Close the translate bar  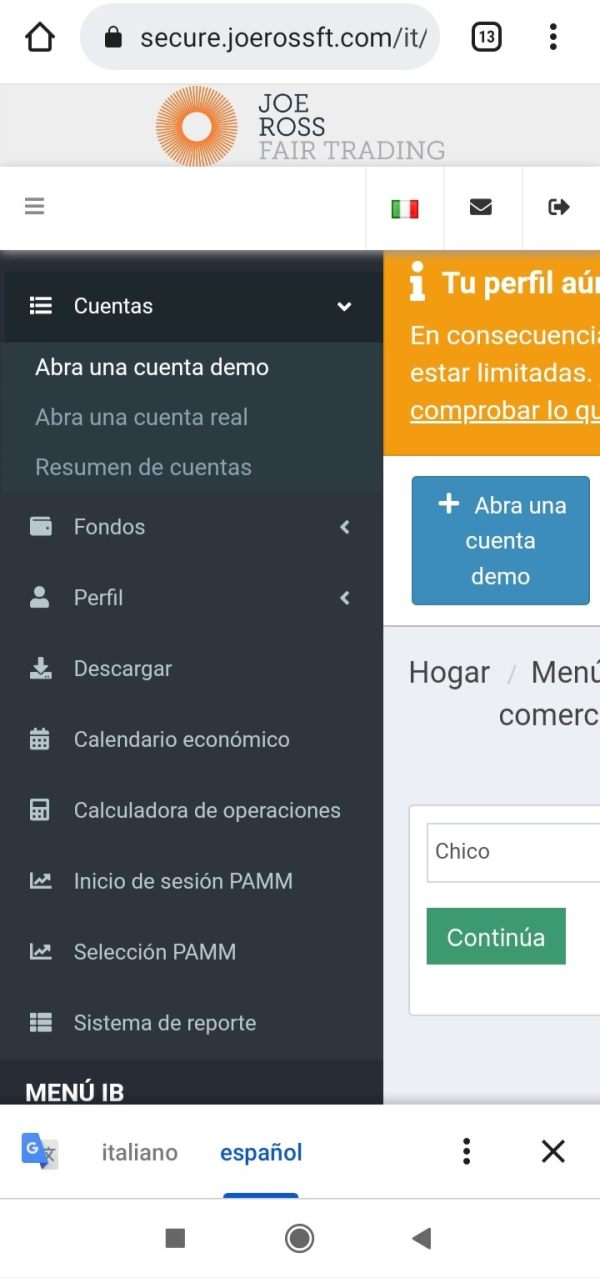pyautogui.click(x=553, y=1152)
